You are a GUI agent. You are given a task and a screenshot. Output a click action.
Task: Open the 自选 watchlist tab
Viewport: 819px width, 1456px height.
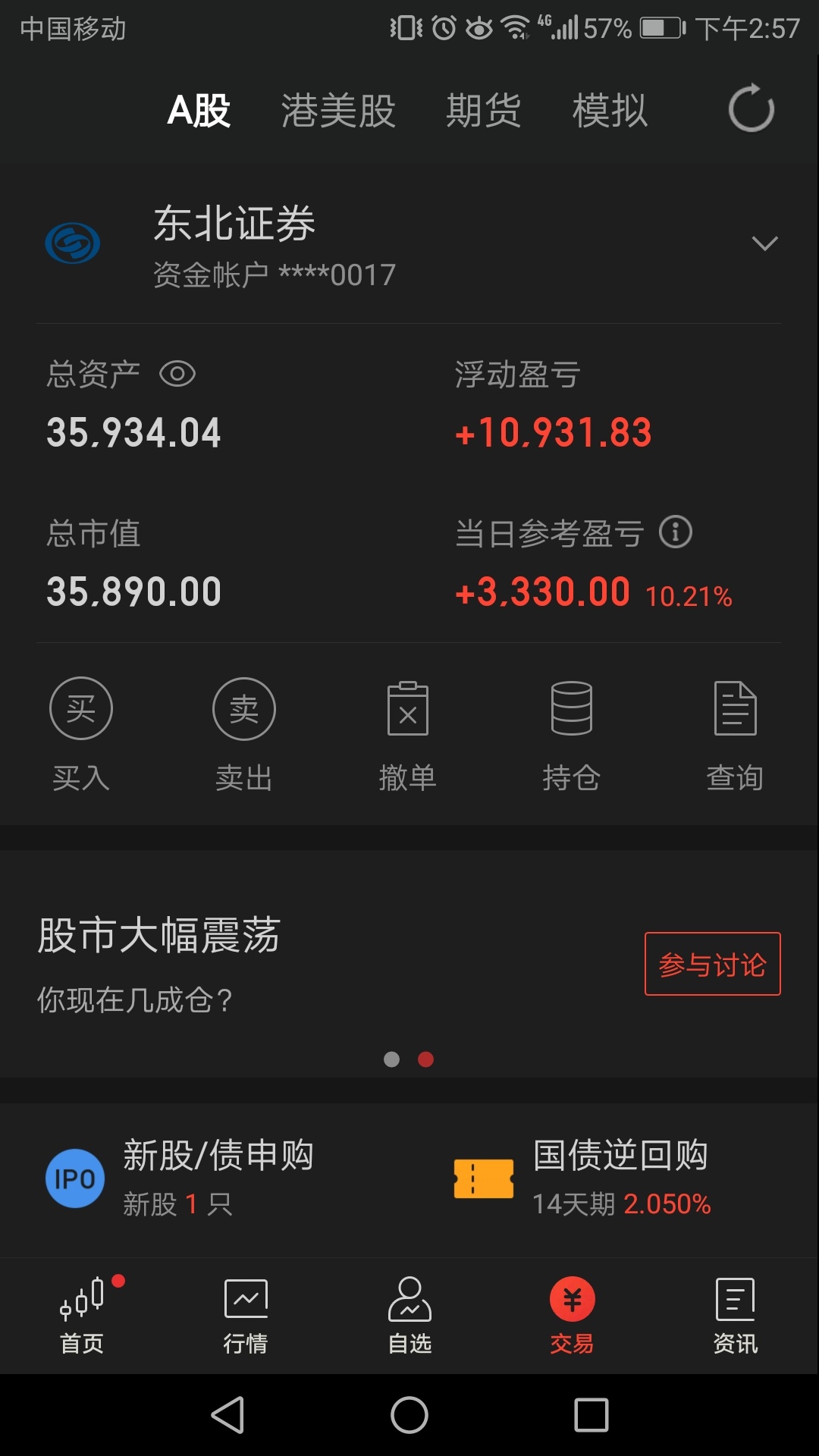pyautogui.click(x=409, y=1316)
